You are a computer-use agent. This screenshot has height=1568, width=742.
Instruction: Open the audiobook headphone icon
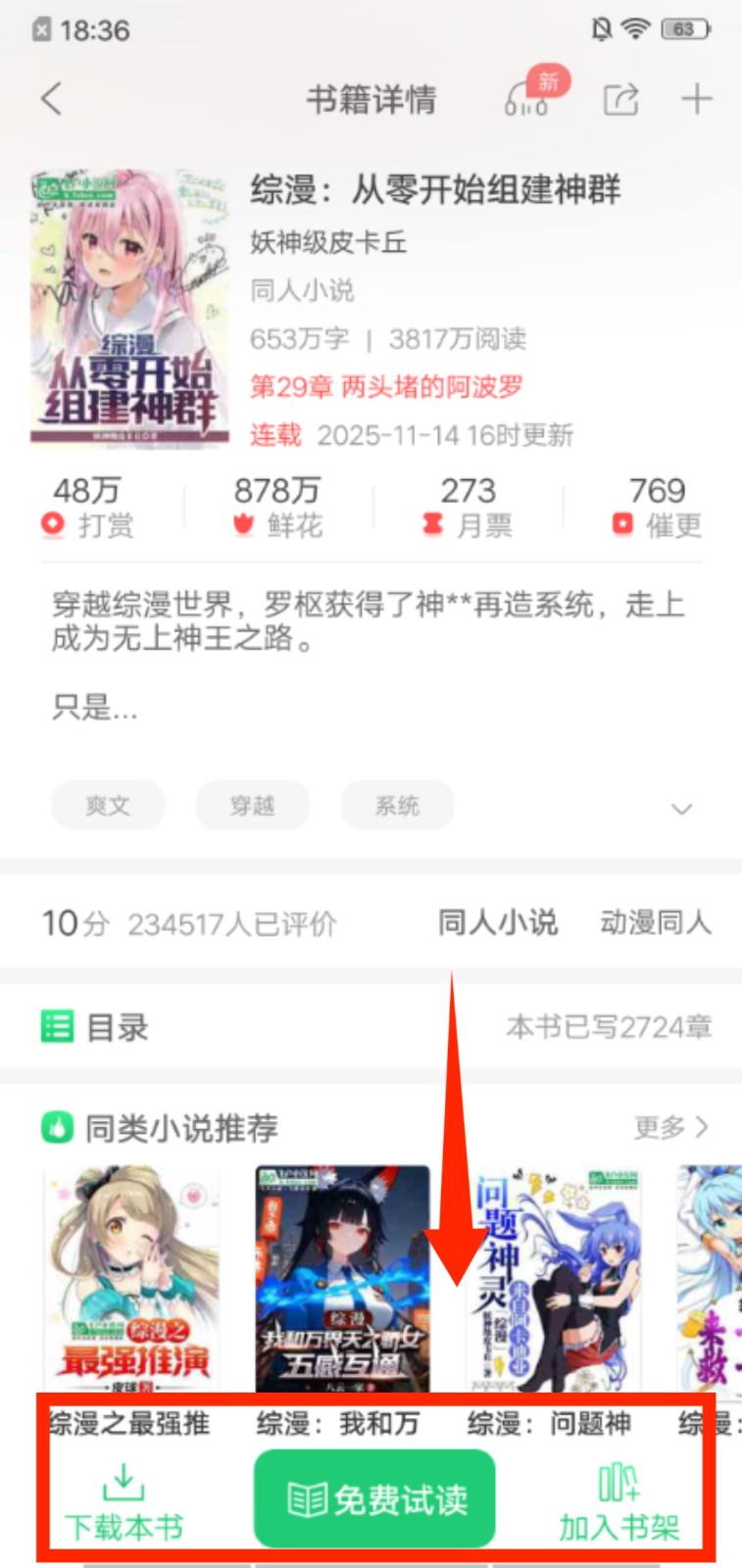527,99
